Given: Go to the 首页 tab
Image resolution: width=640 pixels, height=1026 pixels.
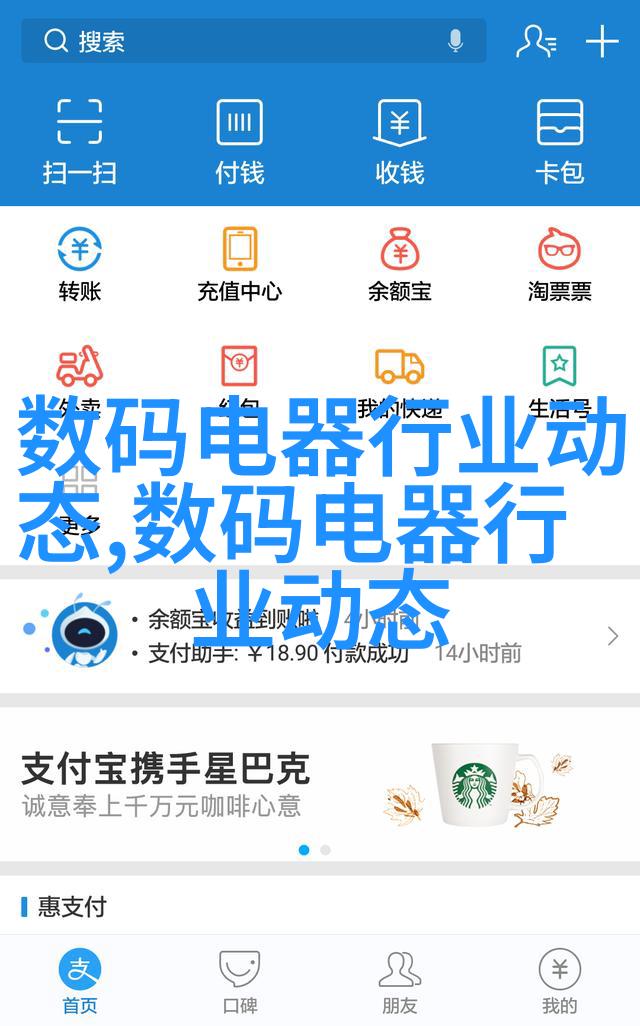Looking at the screenshot, I should pyautogui.click(x=80, y=980).
